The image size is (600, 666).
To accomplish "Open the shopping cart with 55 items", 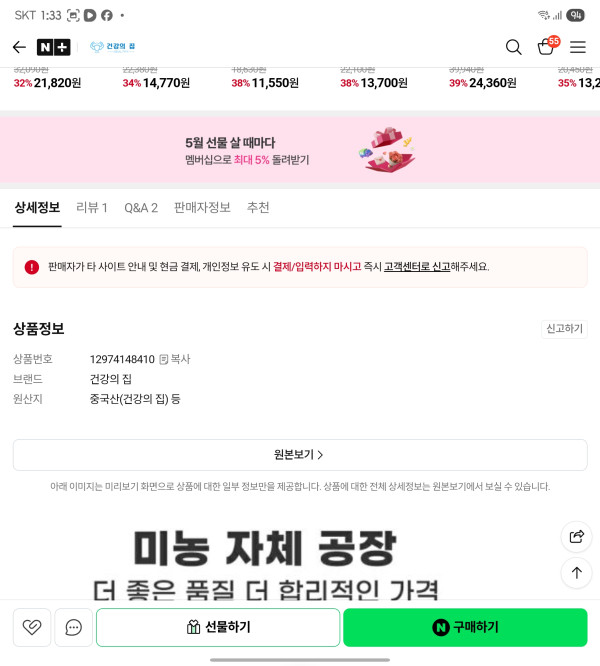I will tap(547, 46).
